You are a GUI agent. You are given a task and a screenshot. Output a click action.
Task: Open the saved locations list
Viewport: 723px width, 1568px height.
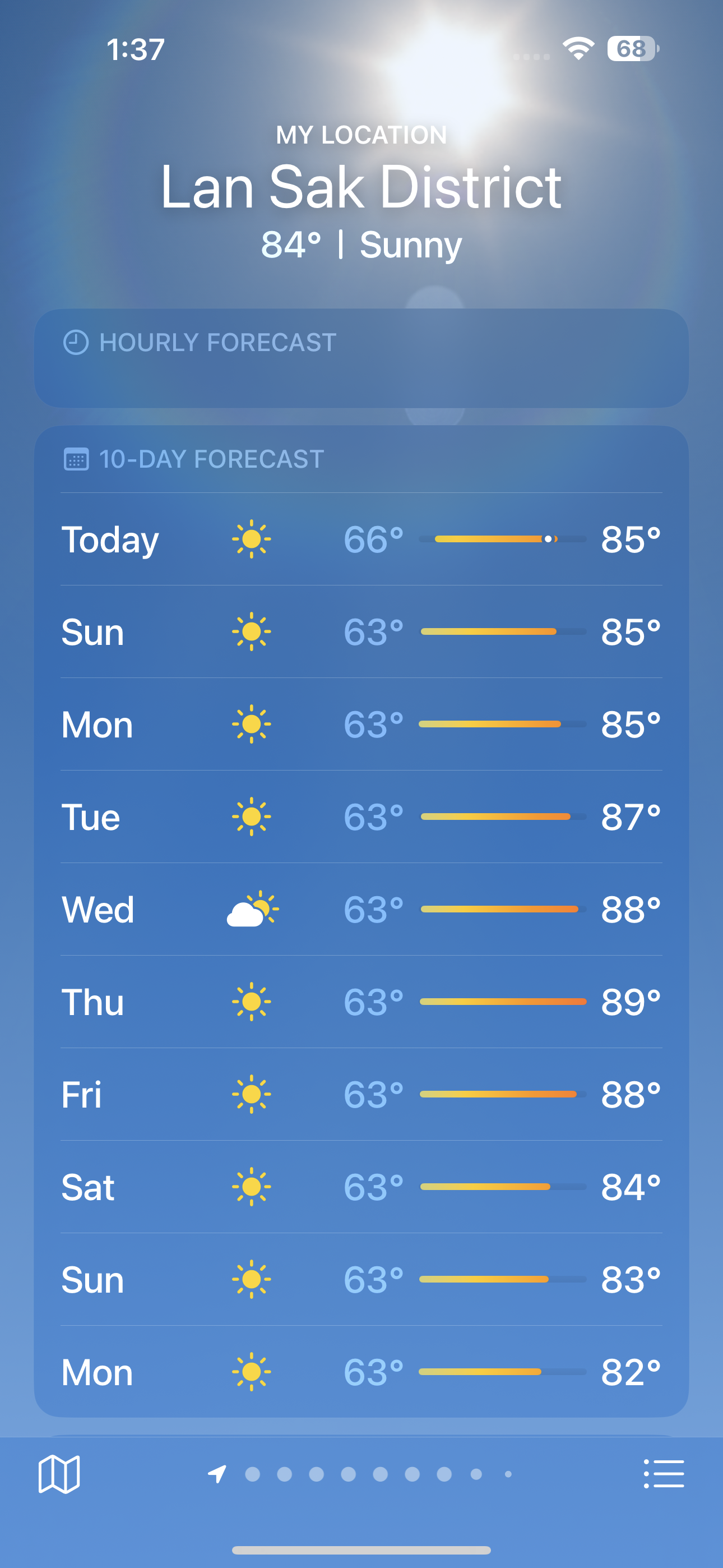[x=664, y=1474]
